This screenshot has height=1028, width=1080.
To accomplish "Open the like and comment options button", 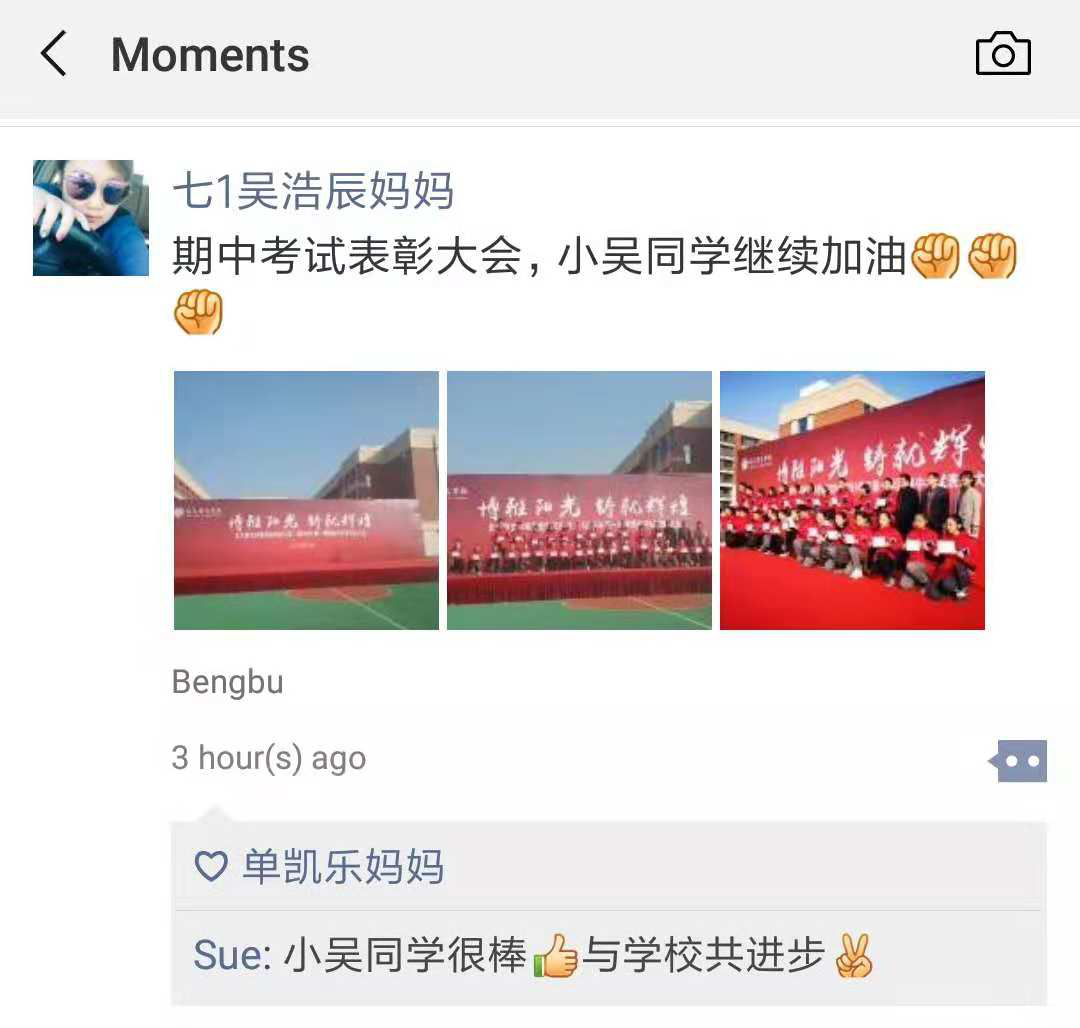I will (1020, 761).
